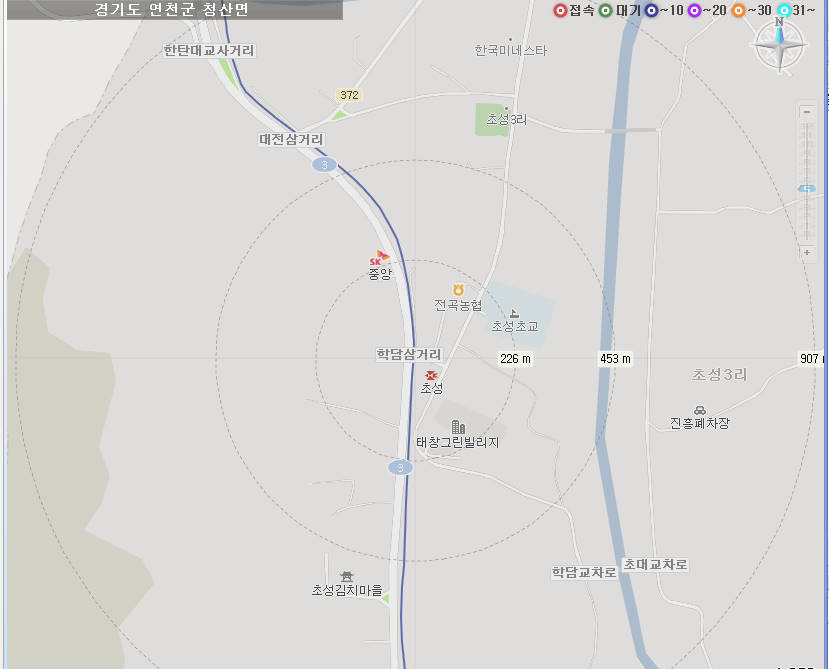829x669 pixels.
Task: Tap the north compass rose
Action: pyautogui.click(x=780, y=46)
